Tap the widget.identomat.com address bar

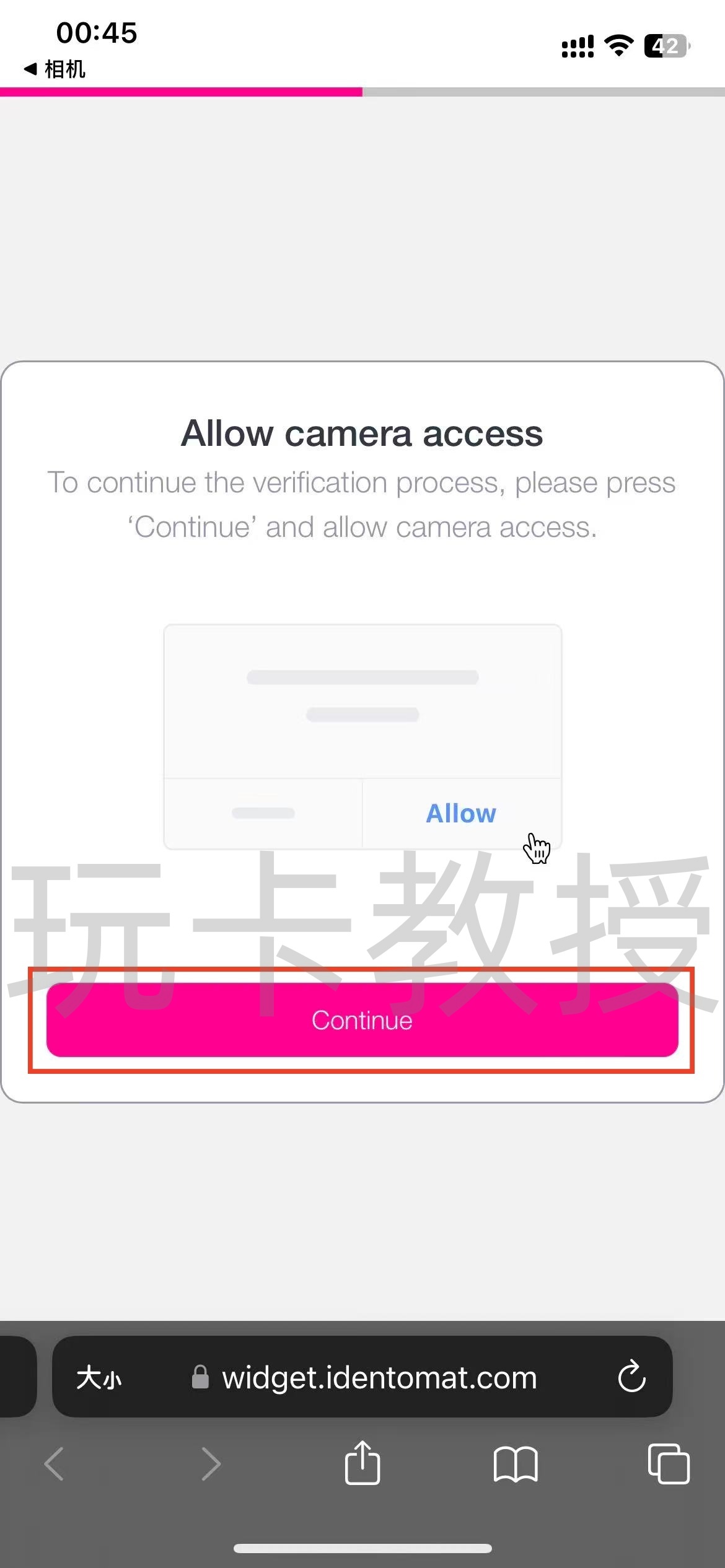pyautogui.click(x=378, y=1378)
